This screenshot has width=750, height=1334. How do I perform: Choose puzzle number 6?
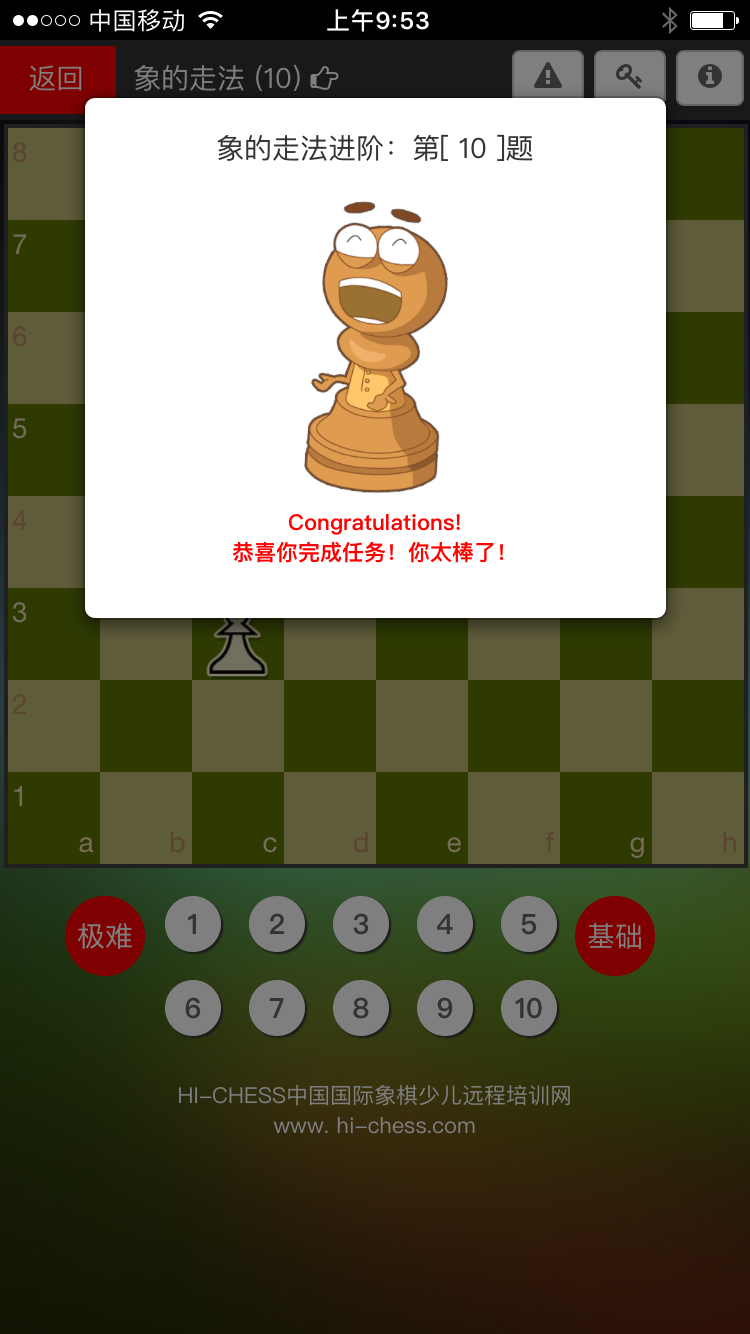tap(193, 1008)
